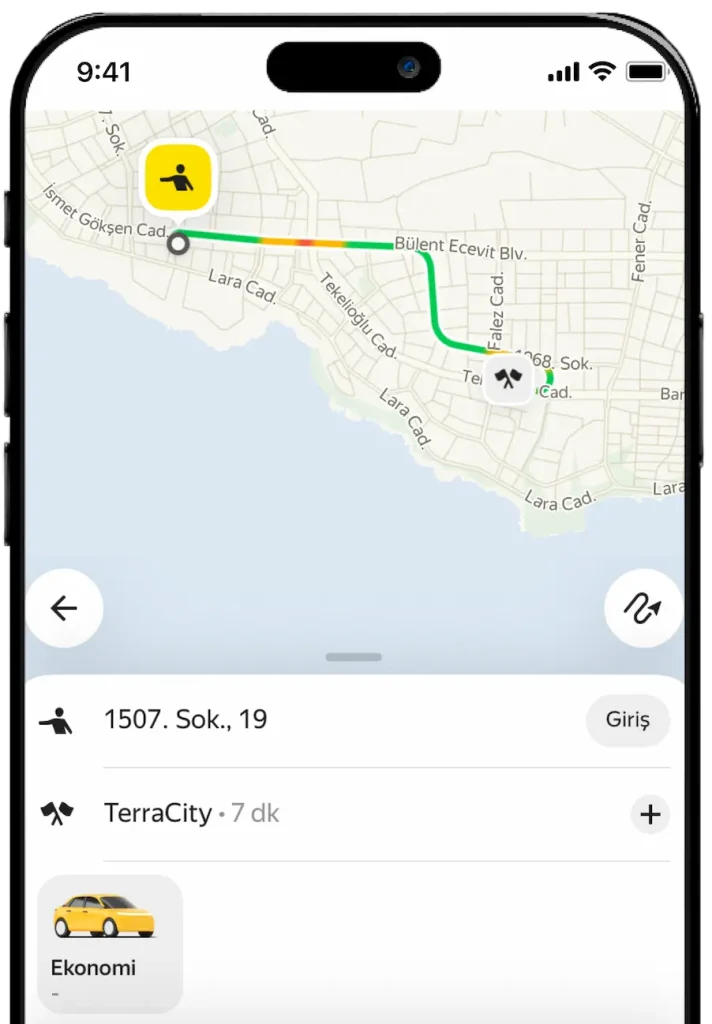Image resolution: width=712 pixels, height=1024 pixels.
Task: Add a stop with the plus icon
Action: [x=650, y=814]
